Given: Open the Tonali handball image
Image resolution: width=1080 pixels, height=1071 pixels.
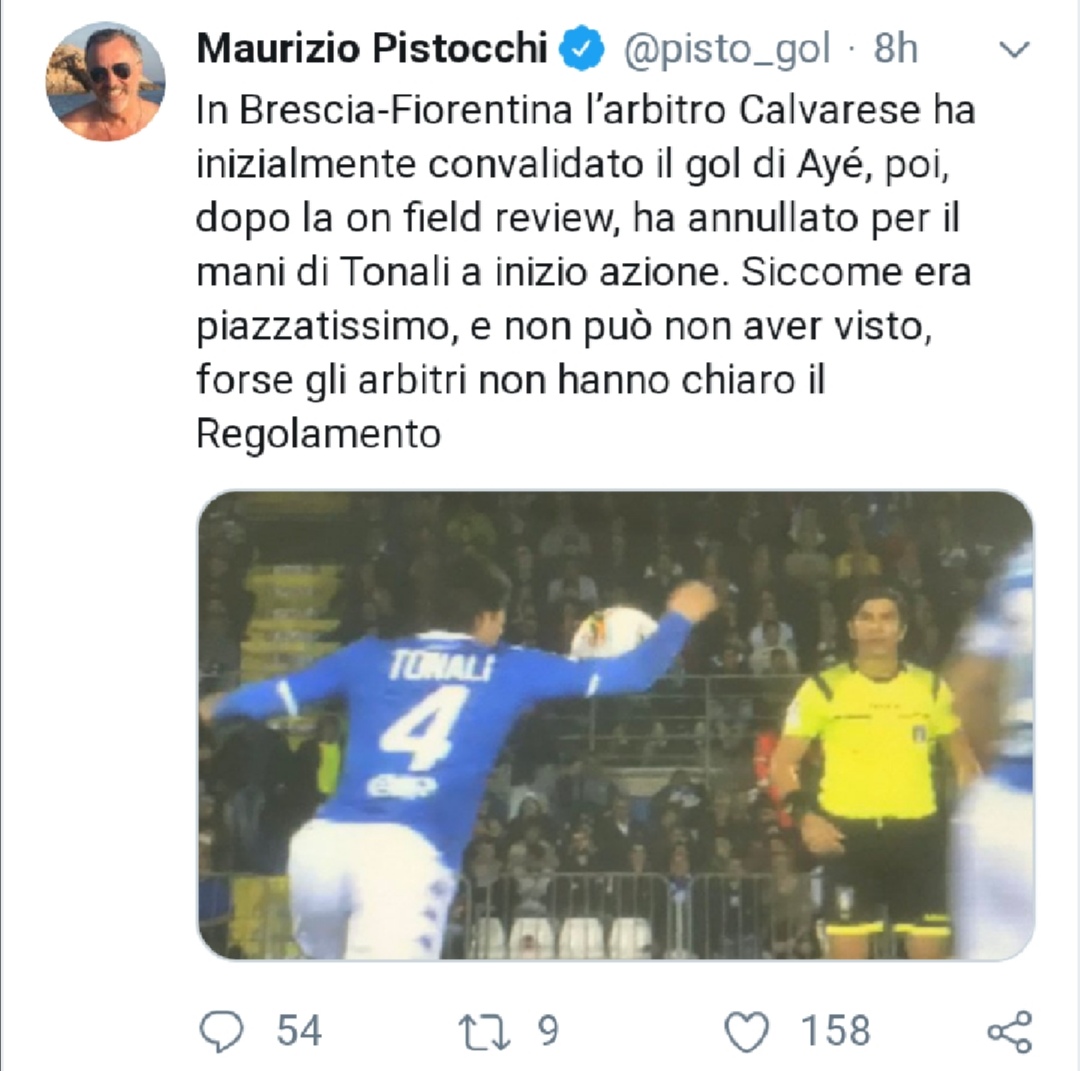Looking at the screenshot, I should click(x=615, y=725).
